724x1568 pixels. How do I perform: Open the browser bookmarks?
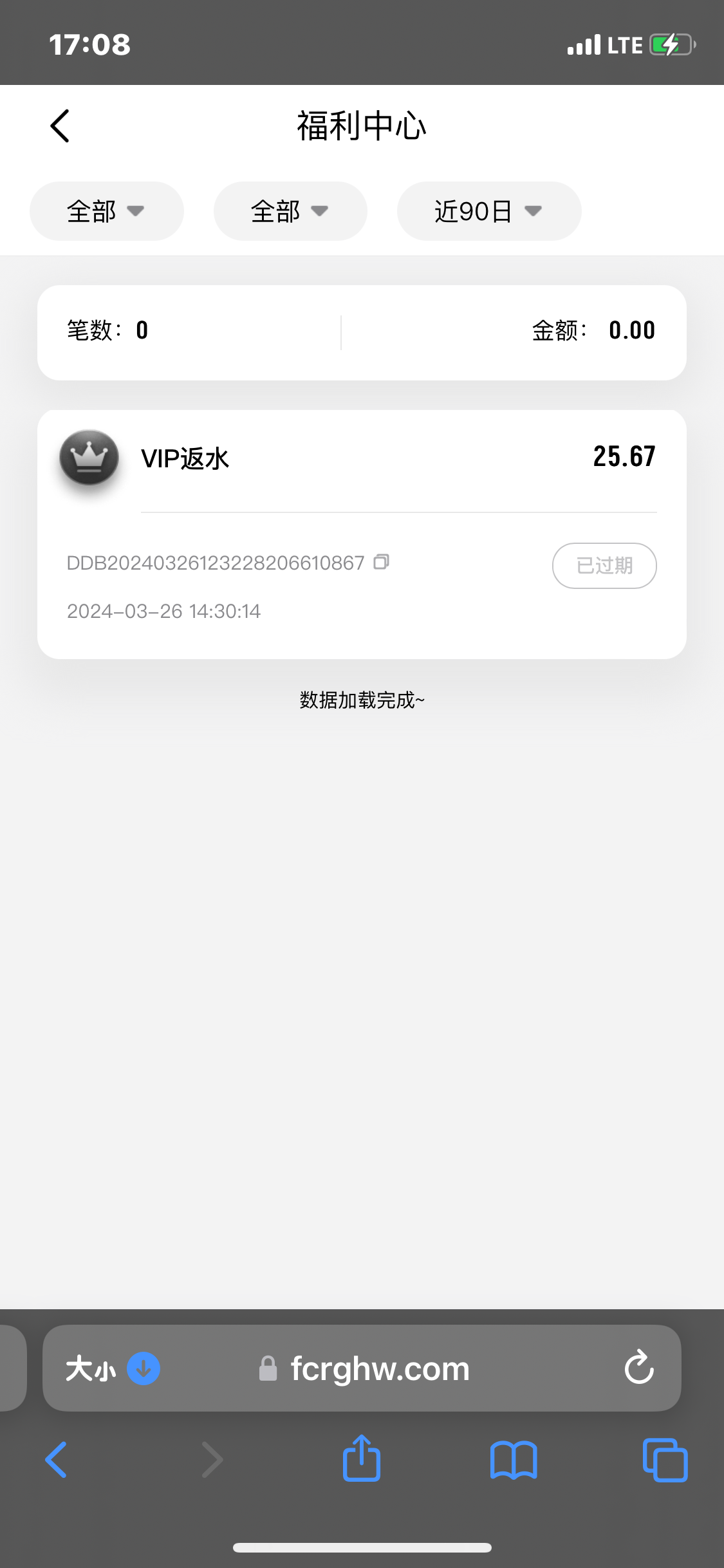pos(513,1460)
